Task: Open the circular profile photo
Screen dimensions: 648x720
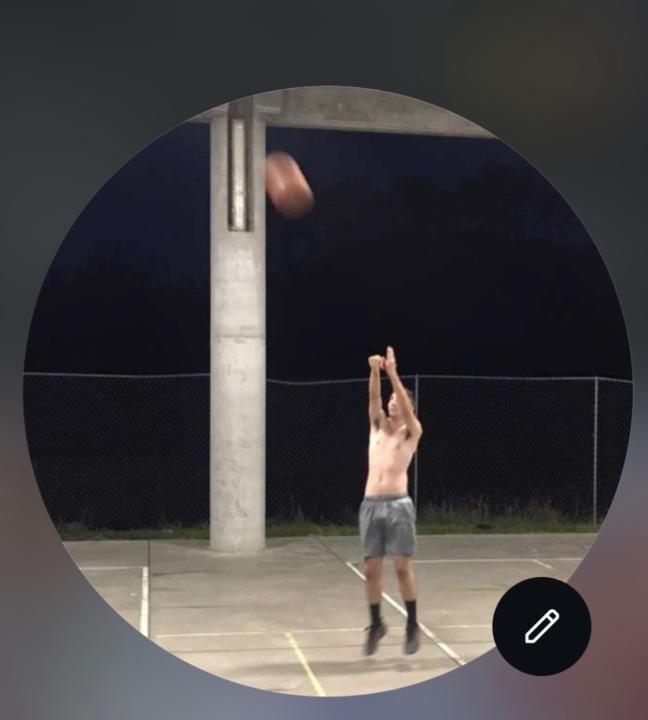Action: [325, 390]
